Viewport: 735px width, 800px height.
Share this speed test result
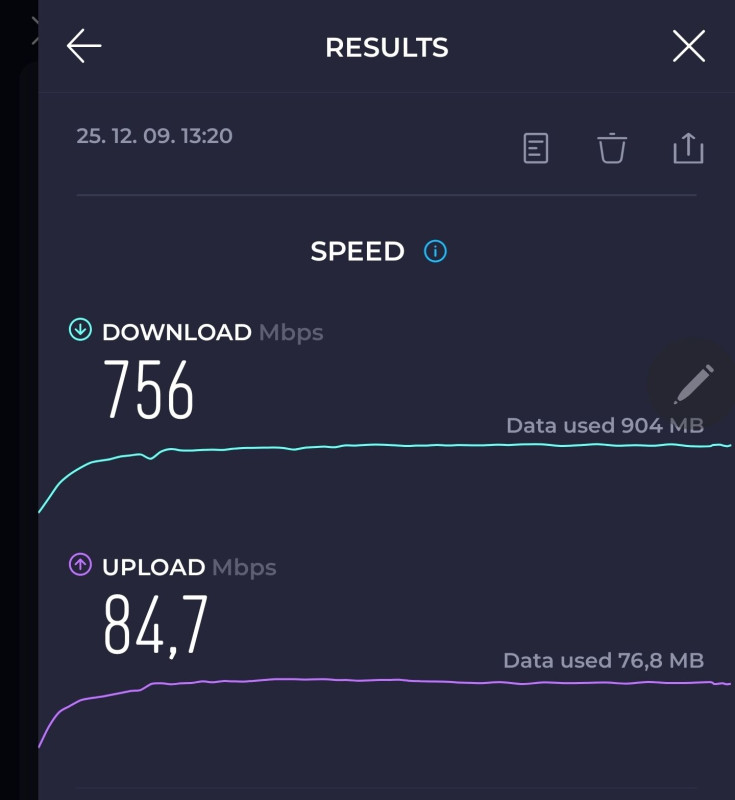coord(688,149)
